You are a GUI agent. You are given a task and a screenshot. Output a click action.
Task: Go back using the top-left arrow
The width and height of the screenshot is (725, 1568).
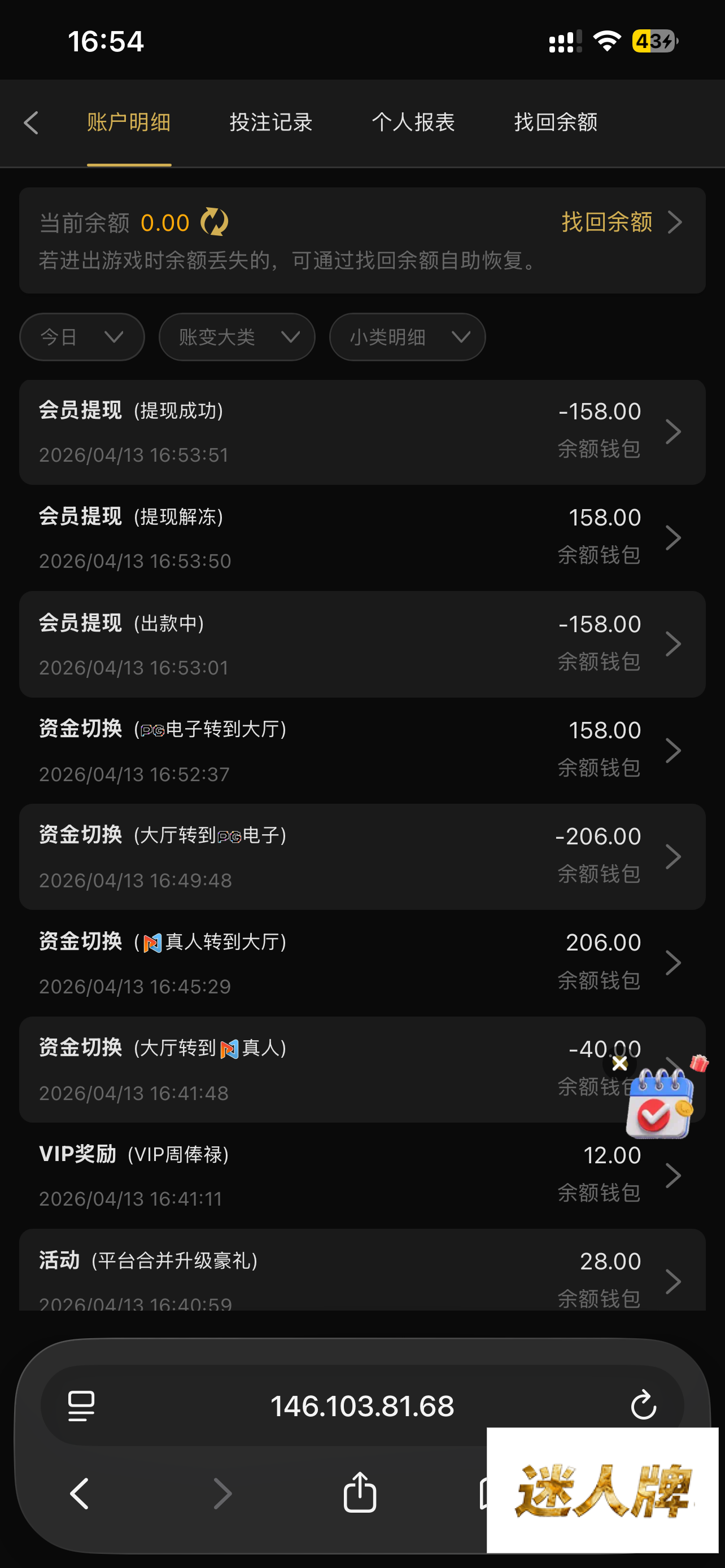32,123
